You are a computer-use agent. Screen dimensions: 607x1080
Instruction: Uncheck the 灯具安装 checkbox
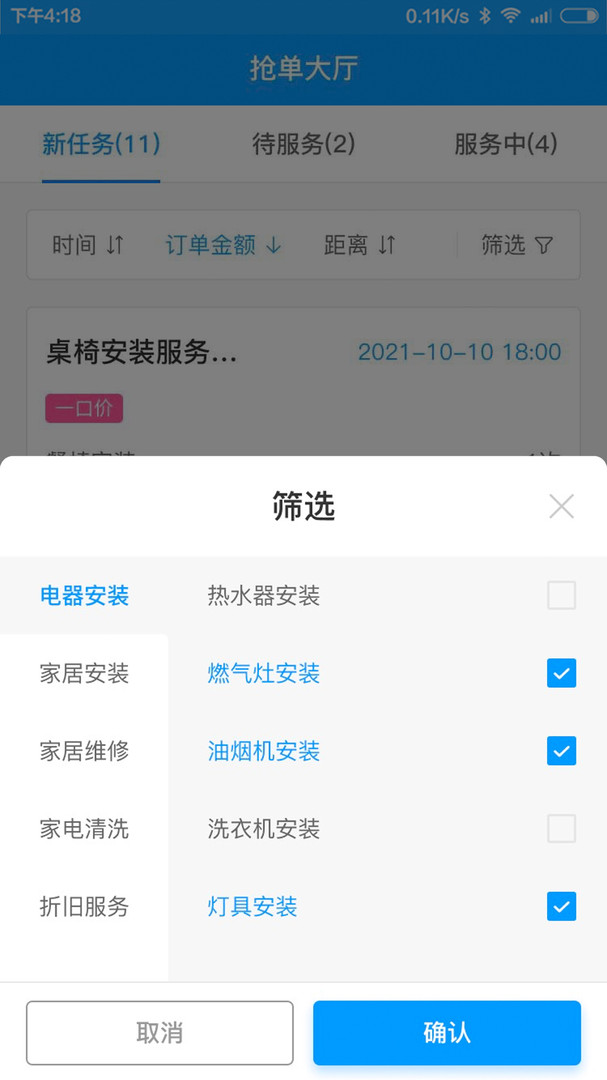click(561, 907)
